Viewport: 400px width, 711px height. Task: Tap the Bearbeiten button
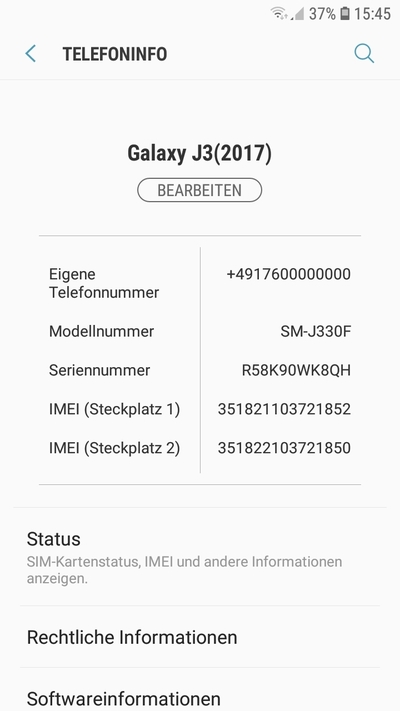(x=200, y=190)
